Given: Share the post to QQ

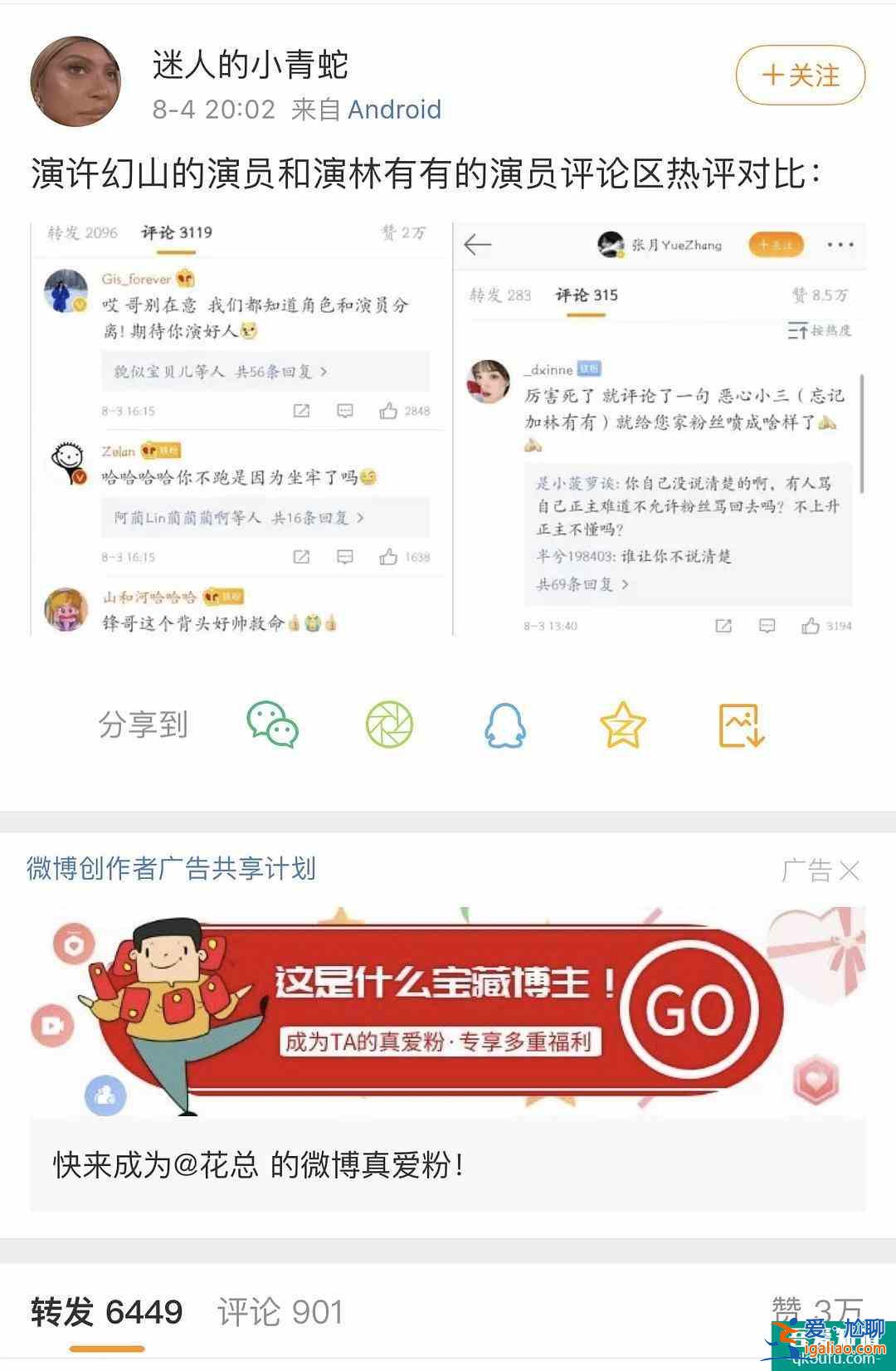Looking at the screenshot, I should [x=504, y=725].
